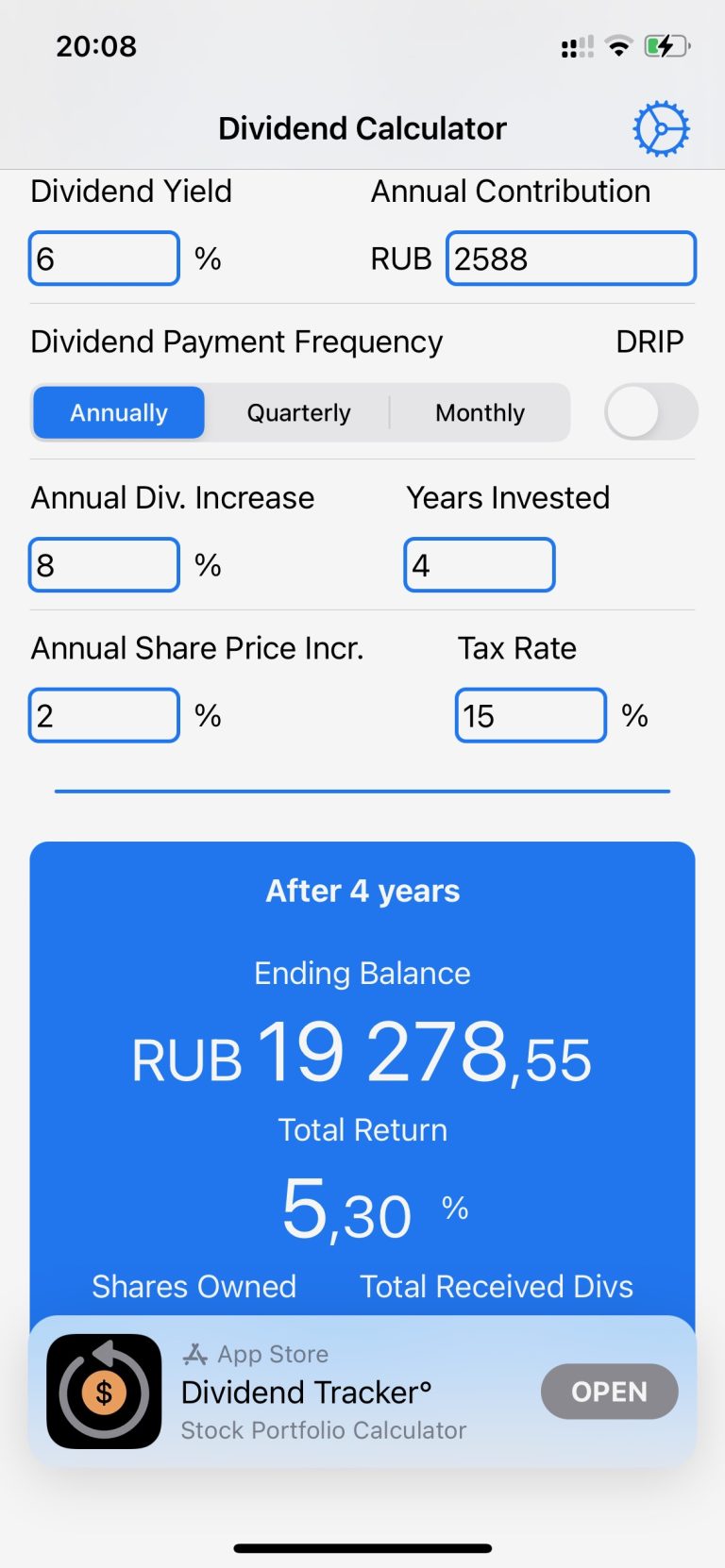This screenshot has width=725, height=1568.
Task: Click the App Store icon in the banner
Action: coord(194,1353)
